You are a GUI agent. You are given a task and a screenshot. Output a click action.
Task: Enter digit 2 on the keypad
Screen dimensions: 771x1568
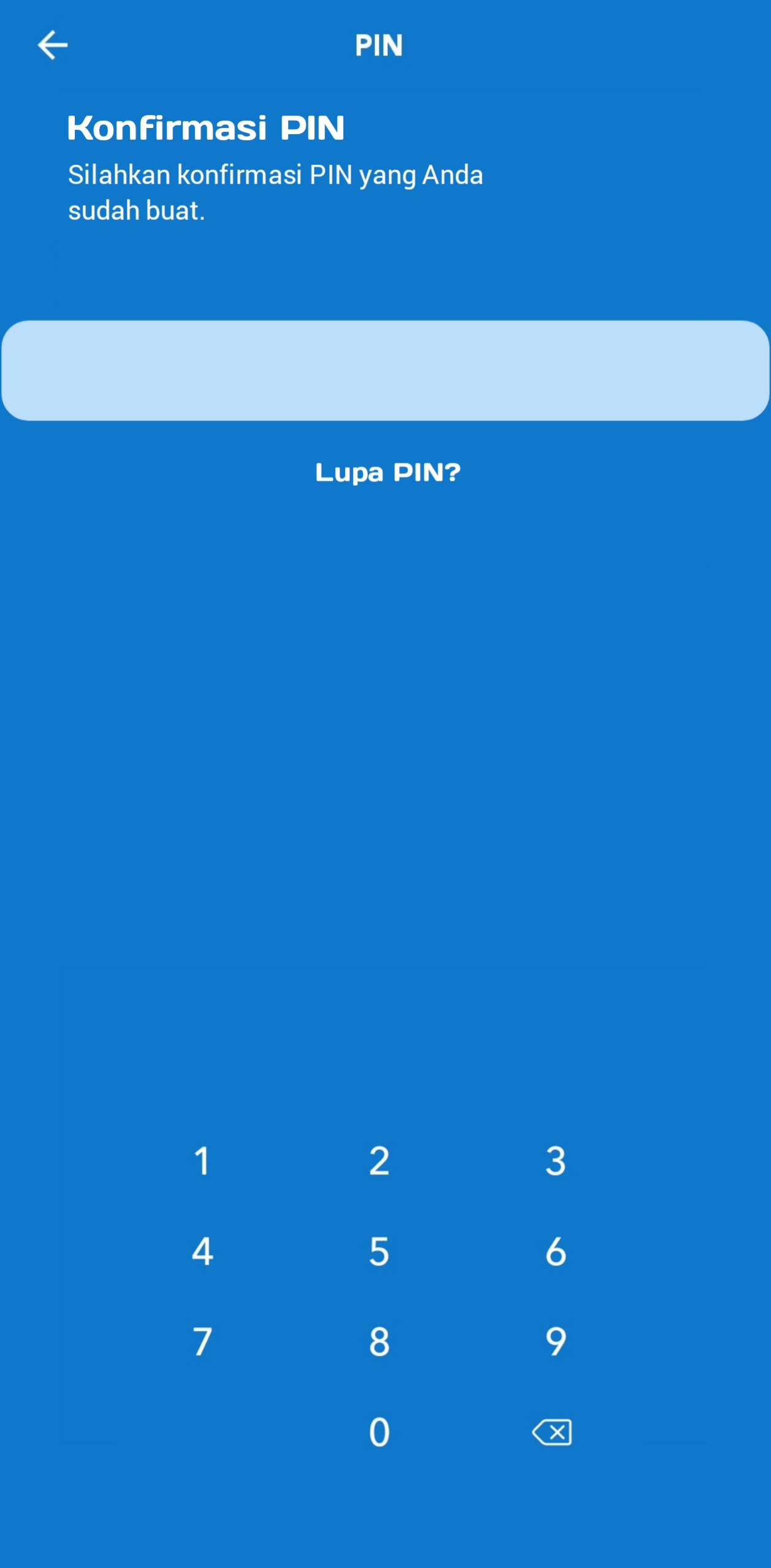379,1161
